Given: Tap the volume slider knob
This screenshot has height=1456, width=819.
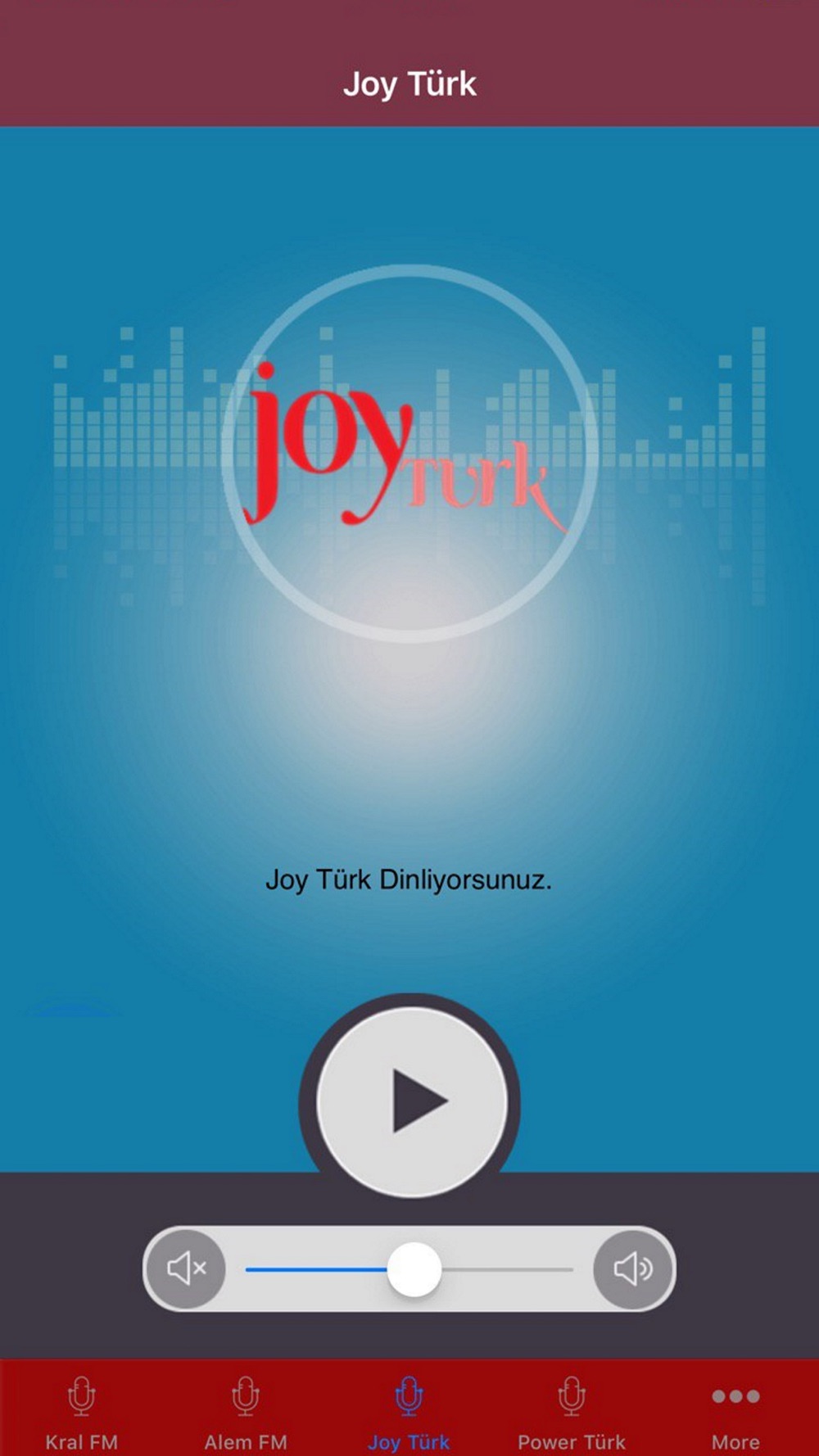Looking at the screenshot, I should (x=414, y=1269).
